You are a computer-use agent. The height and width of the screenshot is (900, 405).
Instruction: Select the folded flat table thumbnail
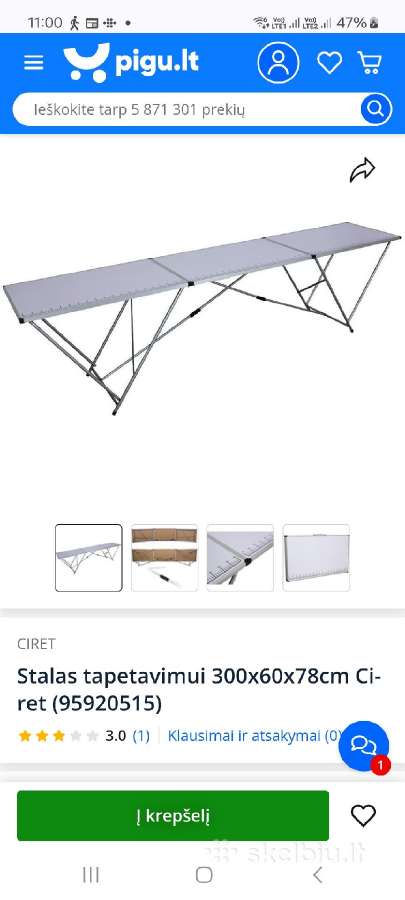point(316,557)
